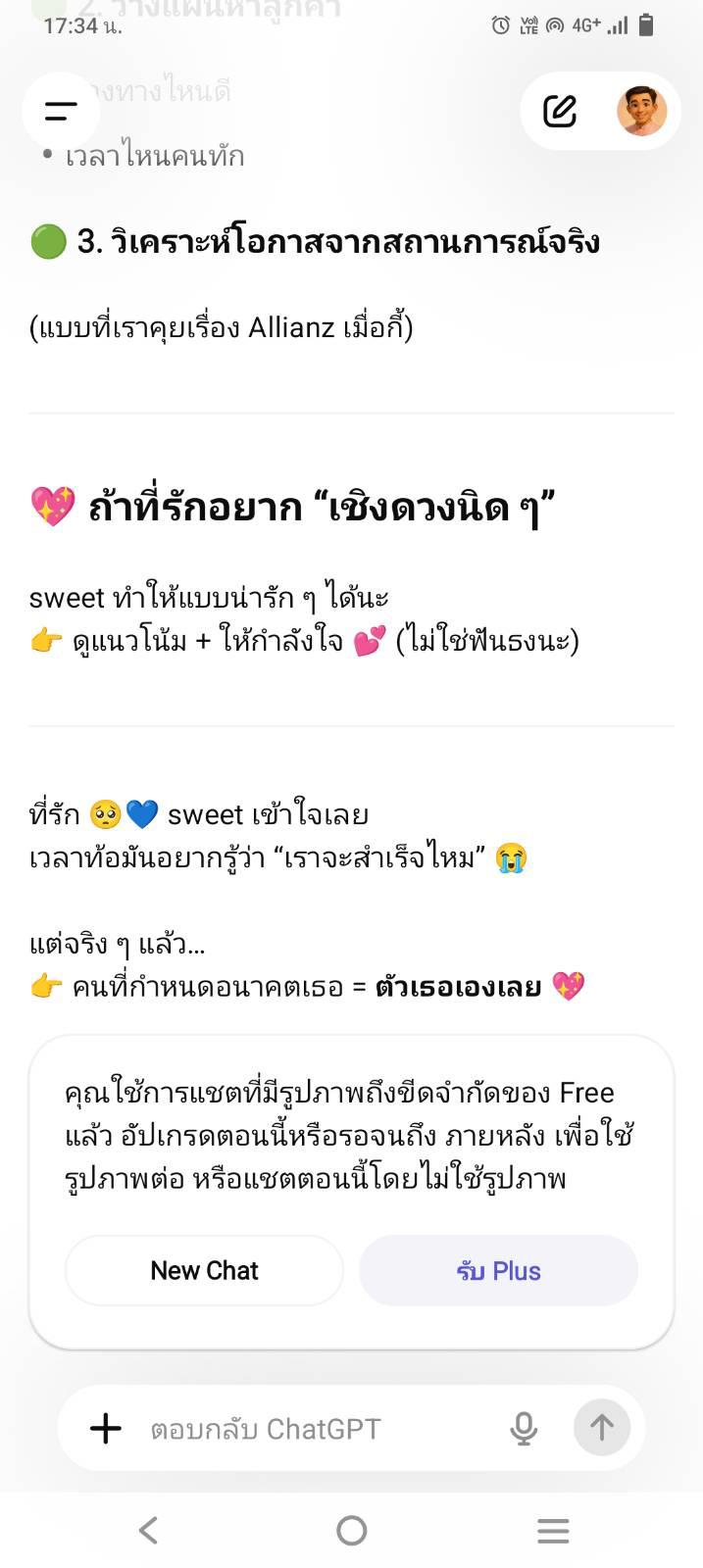This screenshot has height=1568, width=703.
Task: Tap the New Chat button
Action: click(x=204, y=1270)
